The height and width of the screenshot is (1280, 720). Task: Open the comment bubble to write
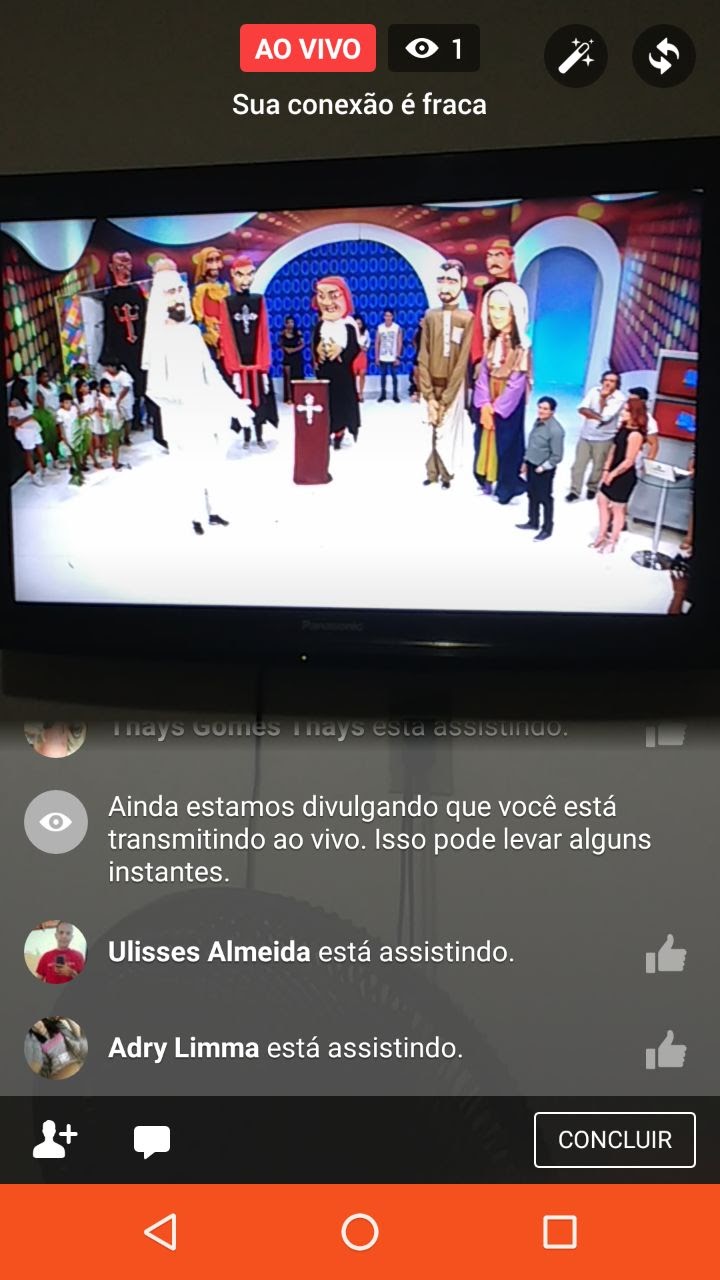point(152,1141)
